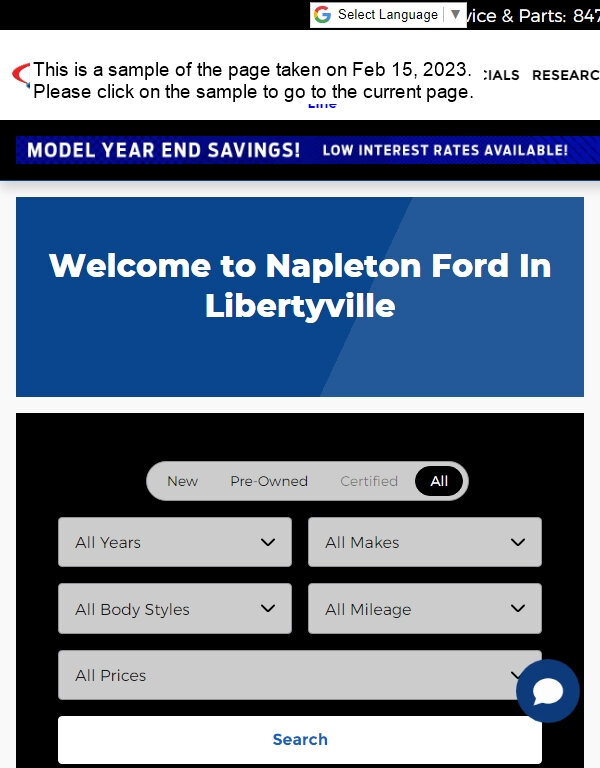Expand the All Prices dropdown
Image resolution: width=600 pixels, height=768 pixels.
pos(285,675)
